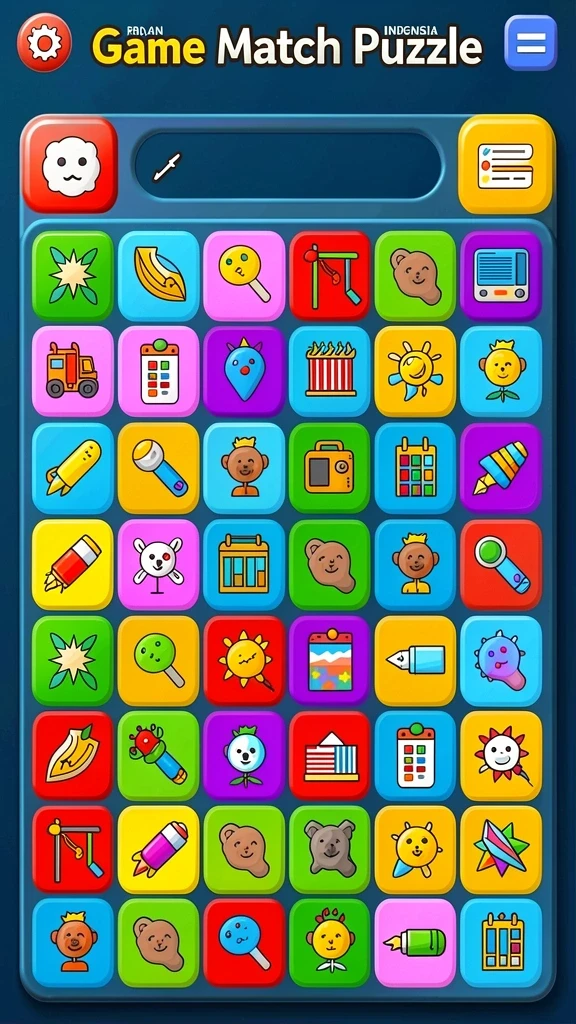This screenshot has width=576, height=1024.
Task: Choose the yellow tile with the flashlight
Action: pyautogui.click(x=158, y=468)
